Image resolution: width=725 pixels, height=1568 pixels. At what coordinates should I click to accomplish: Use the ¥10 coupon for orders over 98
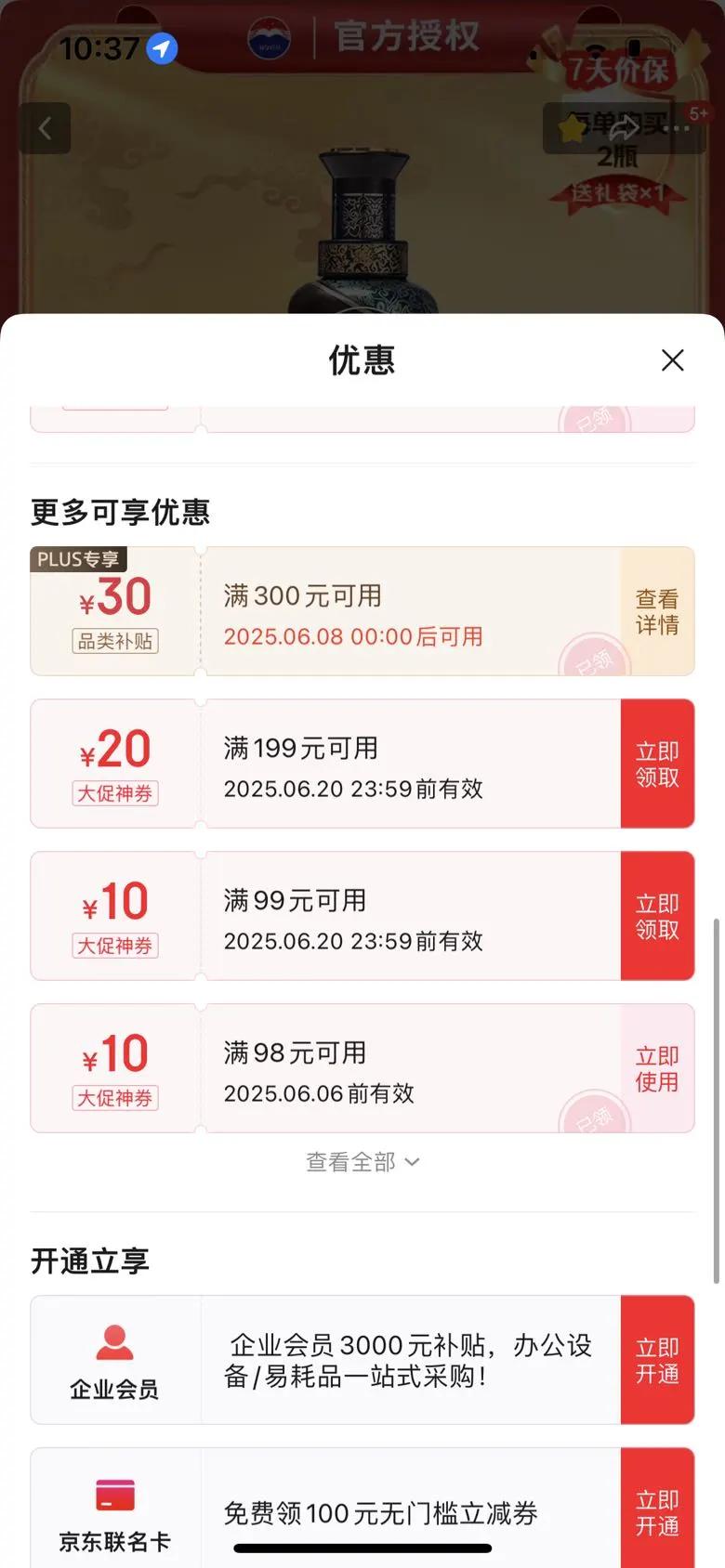(657, 1068)
